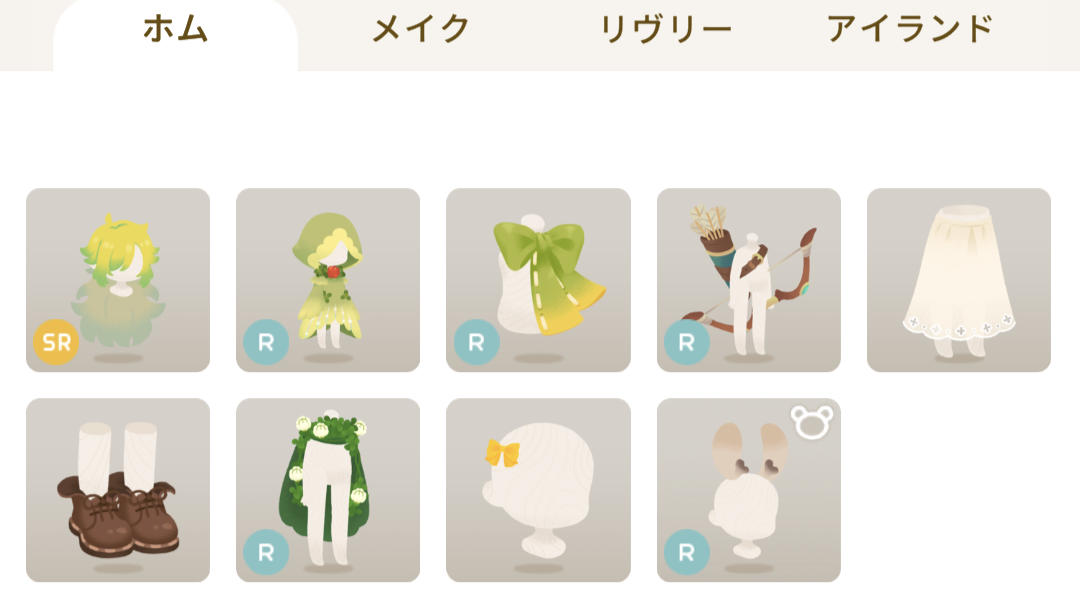Open the リヴリー tab

[x=666, y=30]
